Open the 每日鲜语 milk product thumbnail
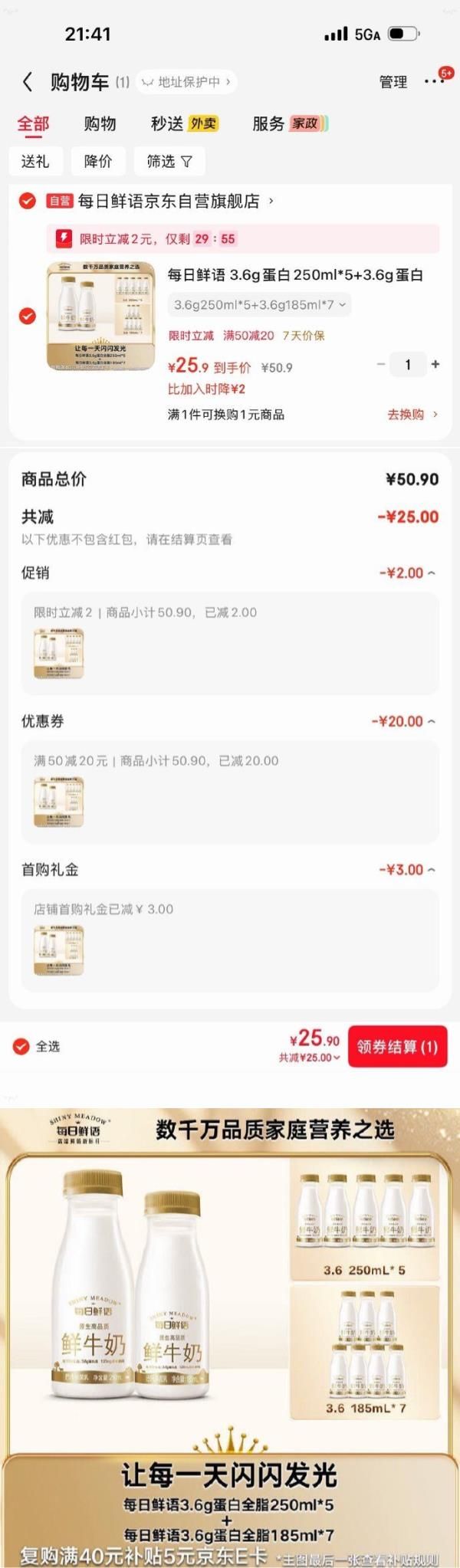Screen dimensions: 460x1568 101,316
